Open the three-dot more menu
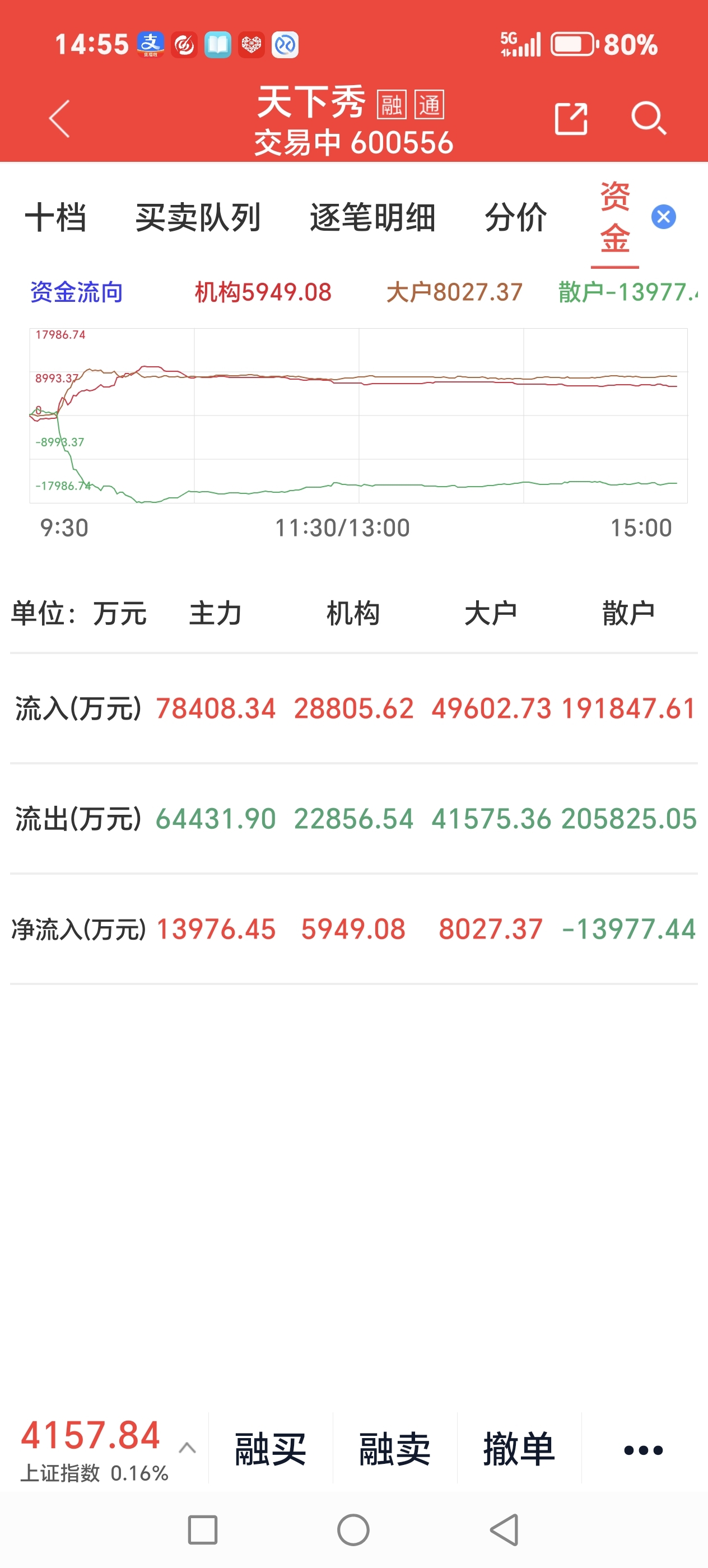The width and height of the screenshot is (708, 1568). pyautogui.click(x=644, y=1450)
